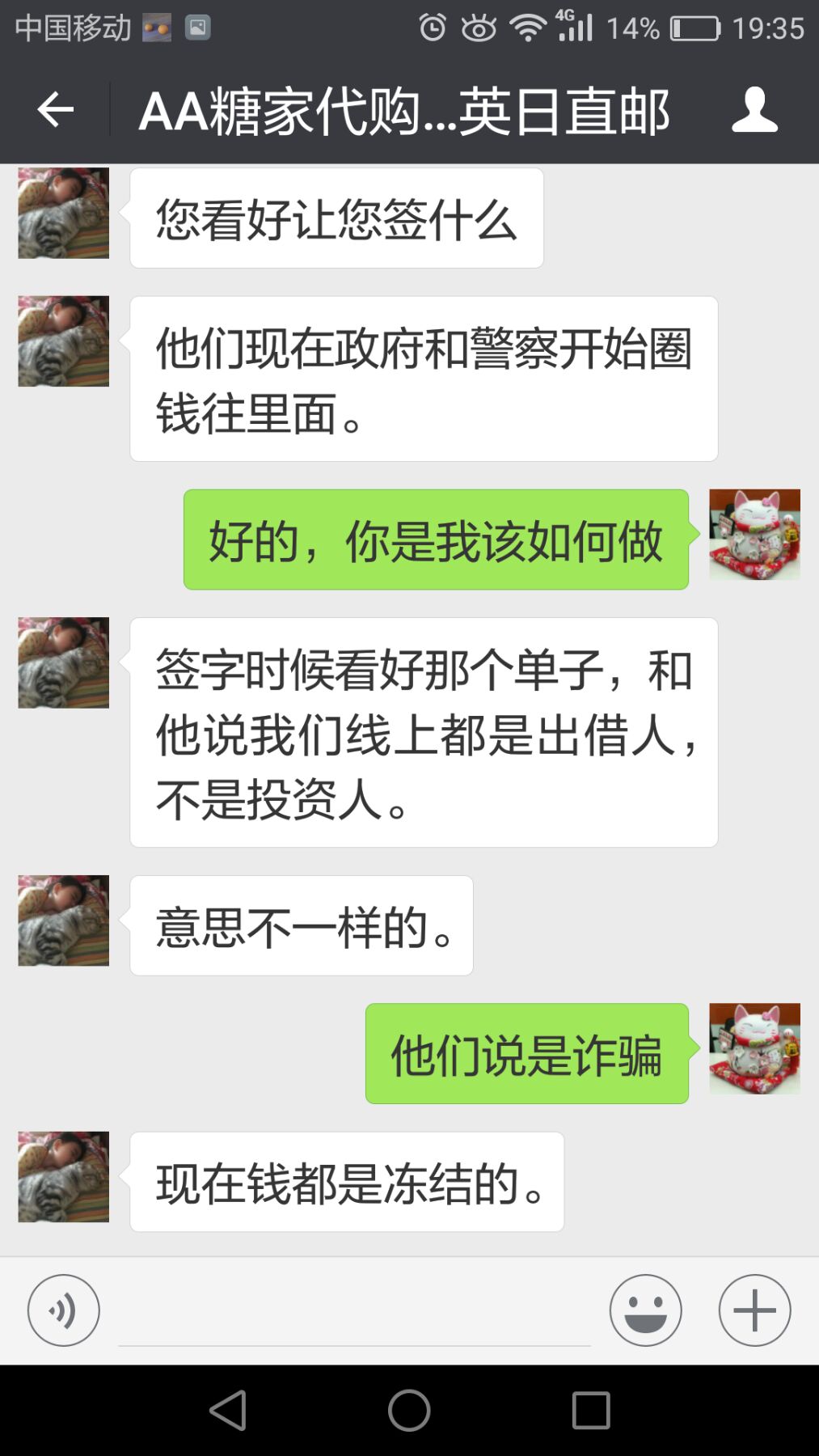Tap the message text field
Image resolution: width=819 pixels, height=1456 pixels.
pos(354,1312)
